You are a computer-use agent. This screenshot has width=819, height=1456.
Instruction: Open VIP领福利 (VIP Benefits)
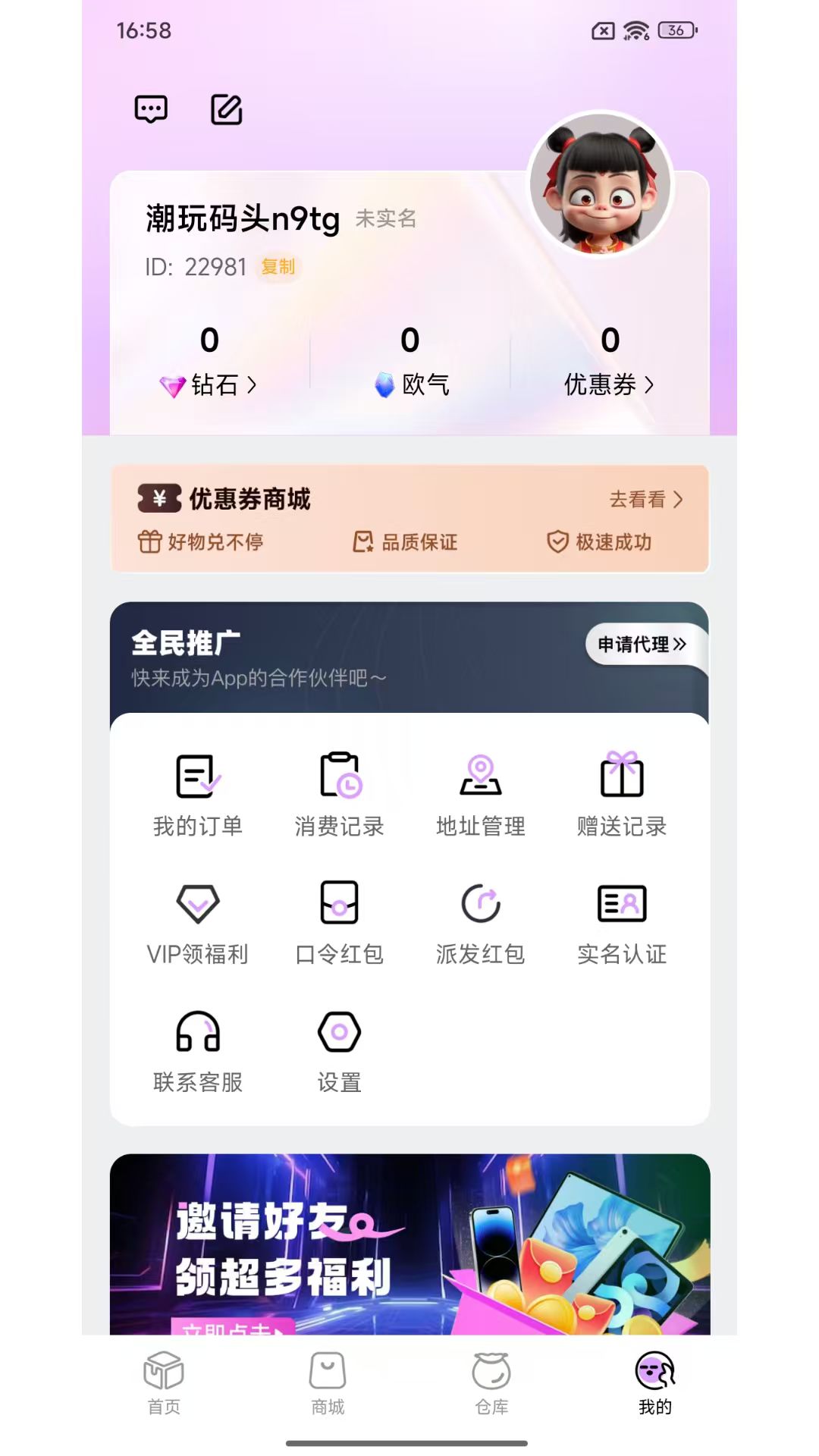[198, 921]
